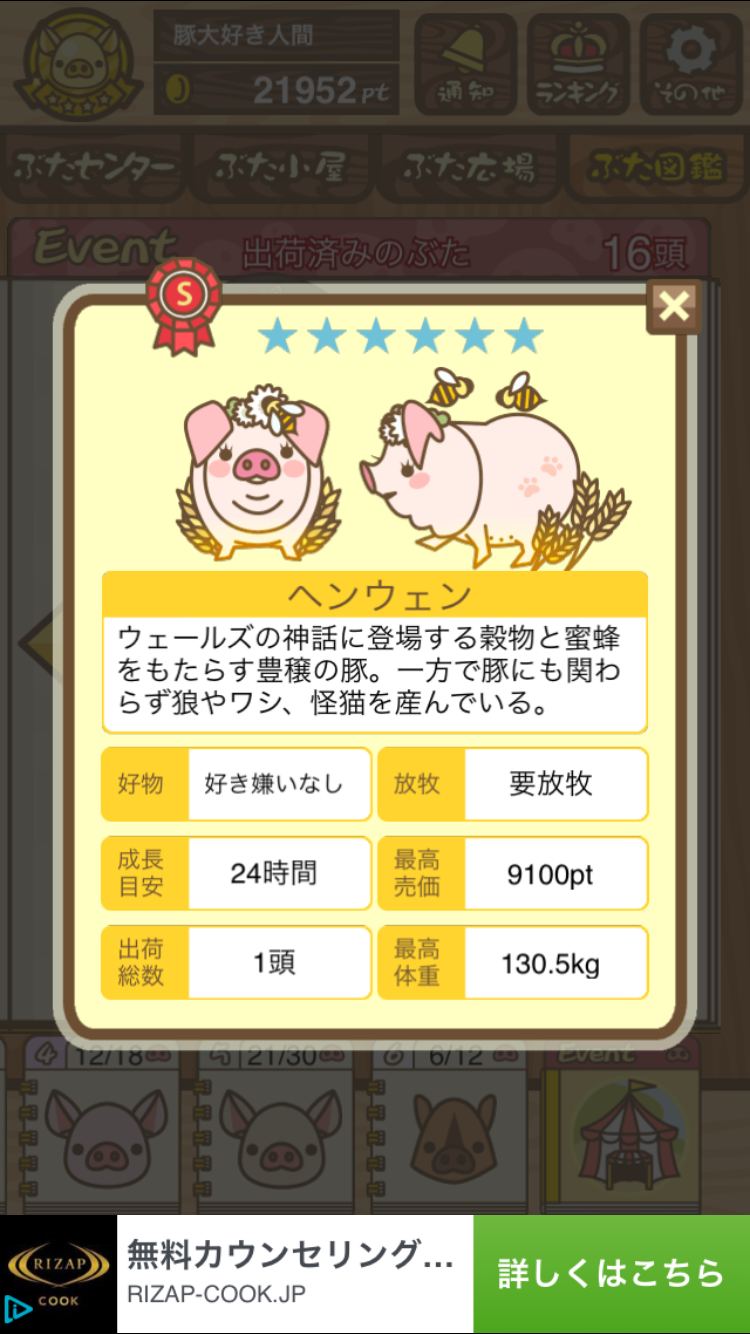
Task: Open the 通知 notifications bell
Action: [x=465, y=63]
